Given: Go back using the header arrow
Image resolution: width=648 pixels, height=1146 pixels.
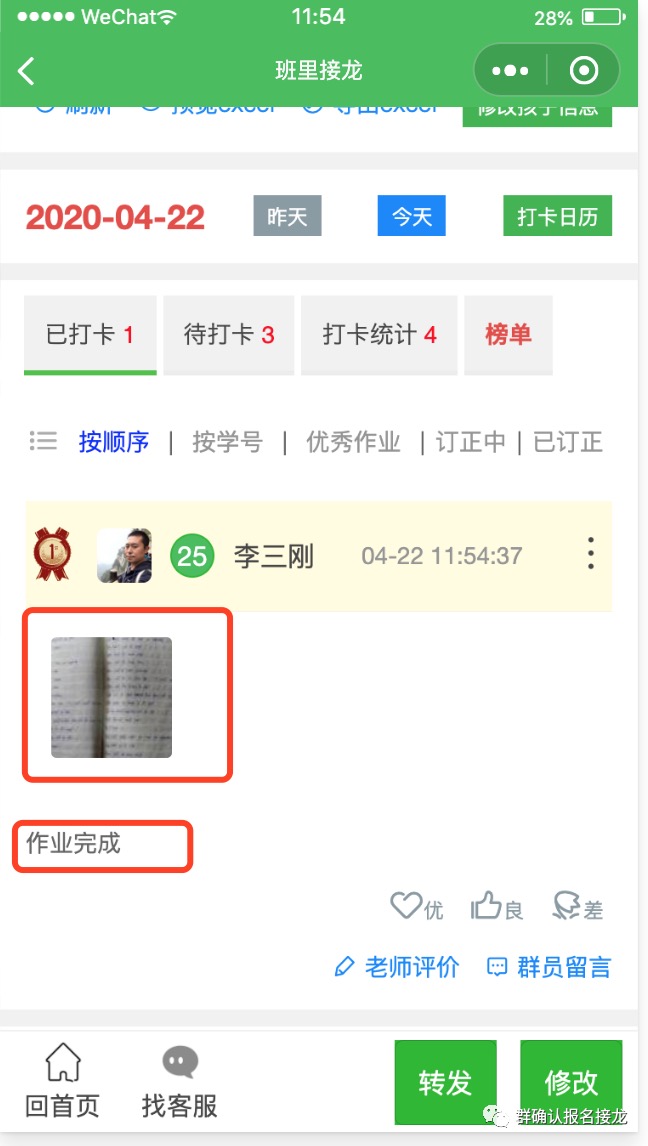Looking at the screenshot, I should click(27, 71).
